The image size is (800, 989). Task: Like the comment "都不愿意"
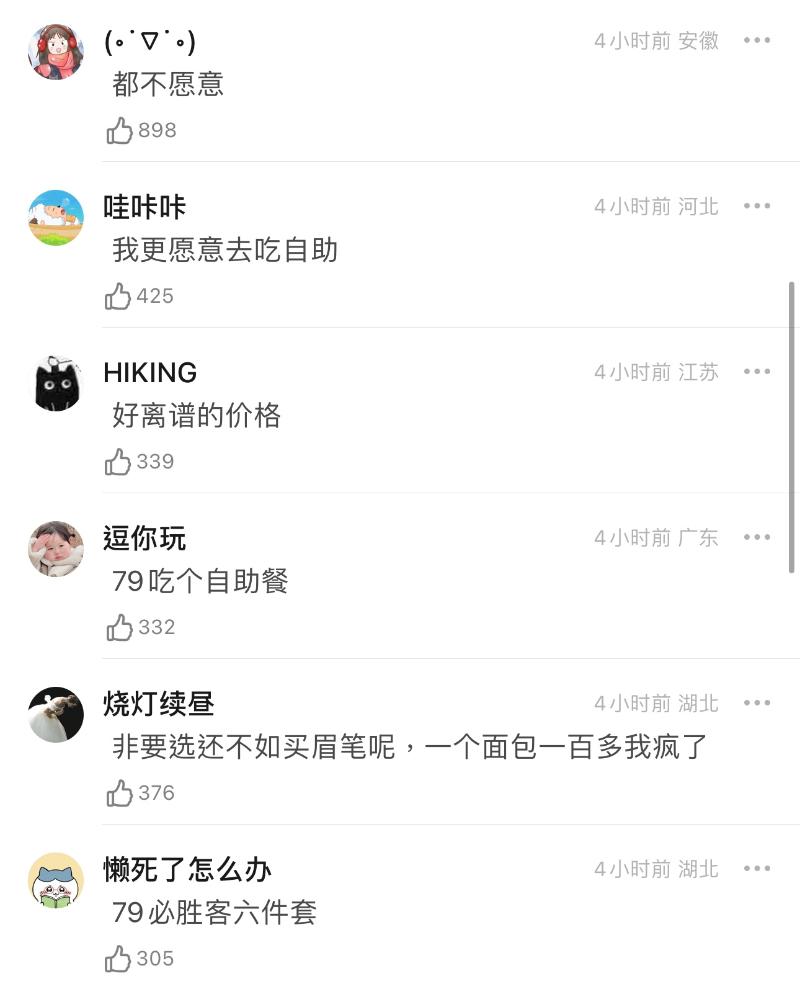tap(120, 130)
